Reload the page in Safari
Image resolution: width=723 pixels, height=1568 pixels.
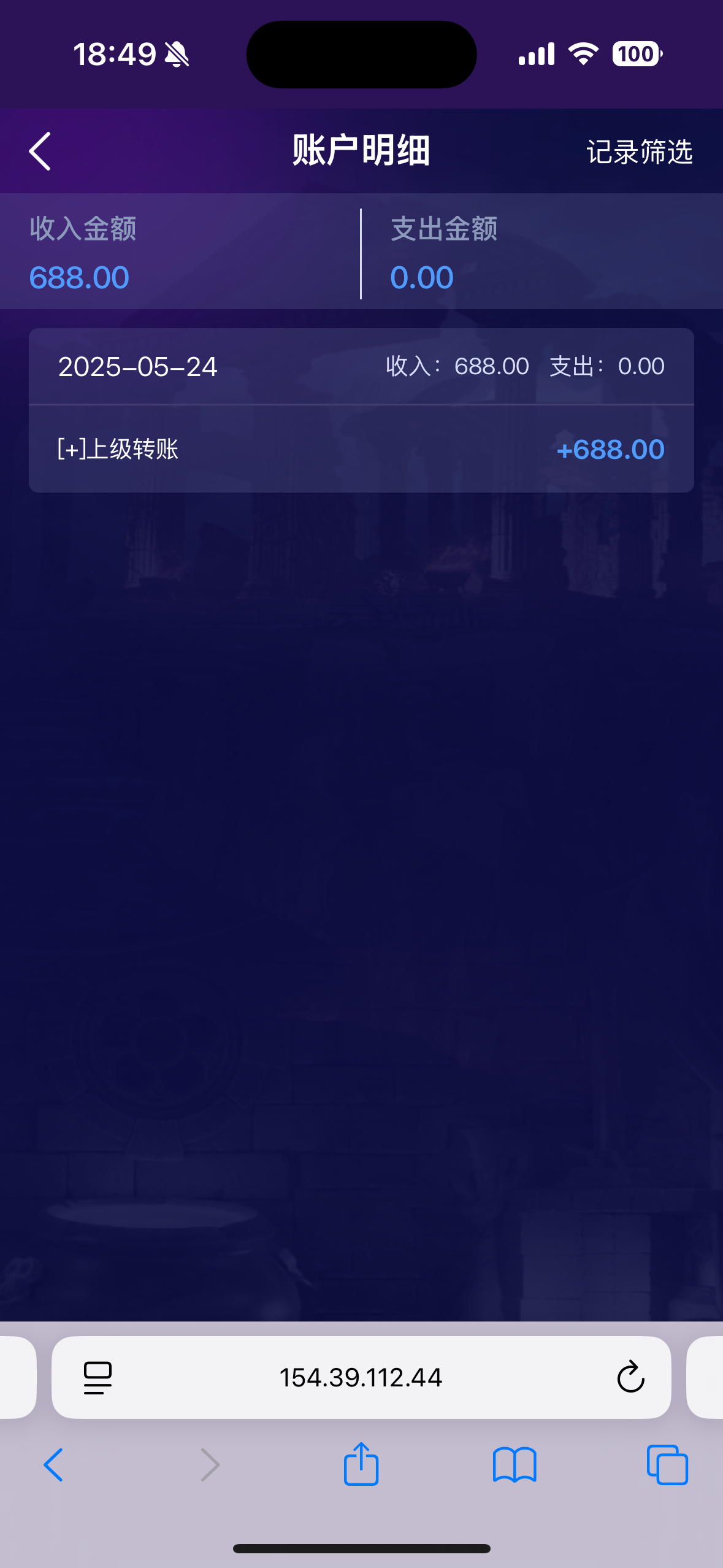point(630,1377)
